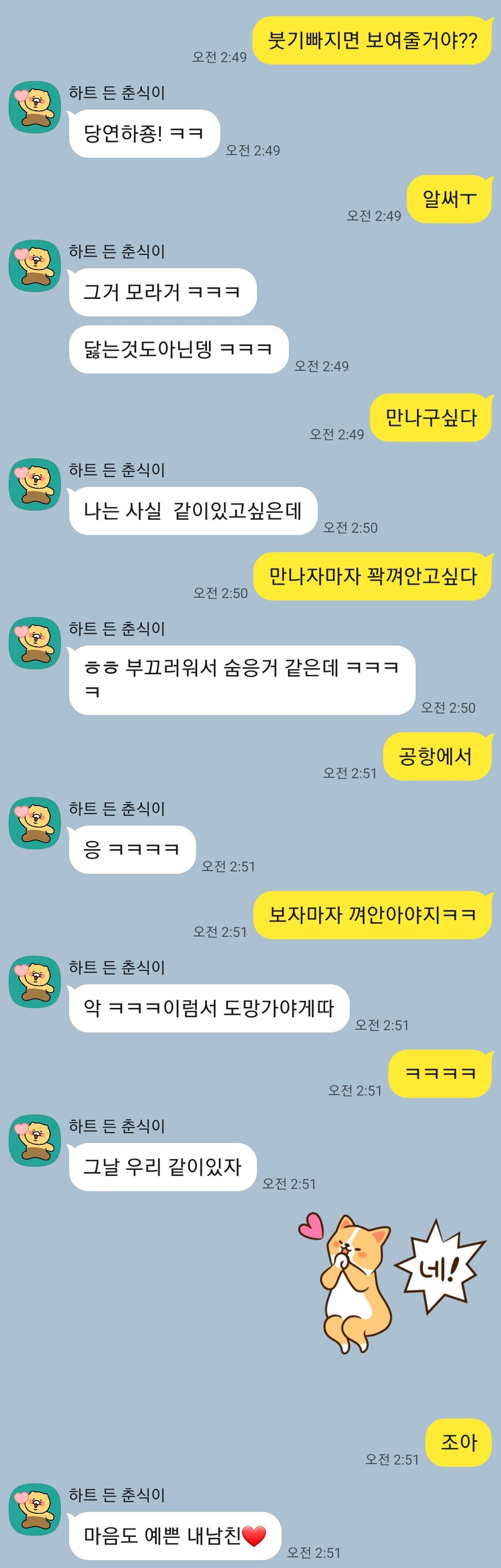
Task: Open the profile picture beside 그거 모라거 ㅋㅋㅋ
Action: 35,266
